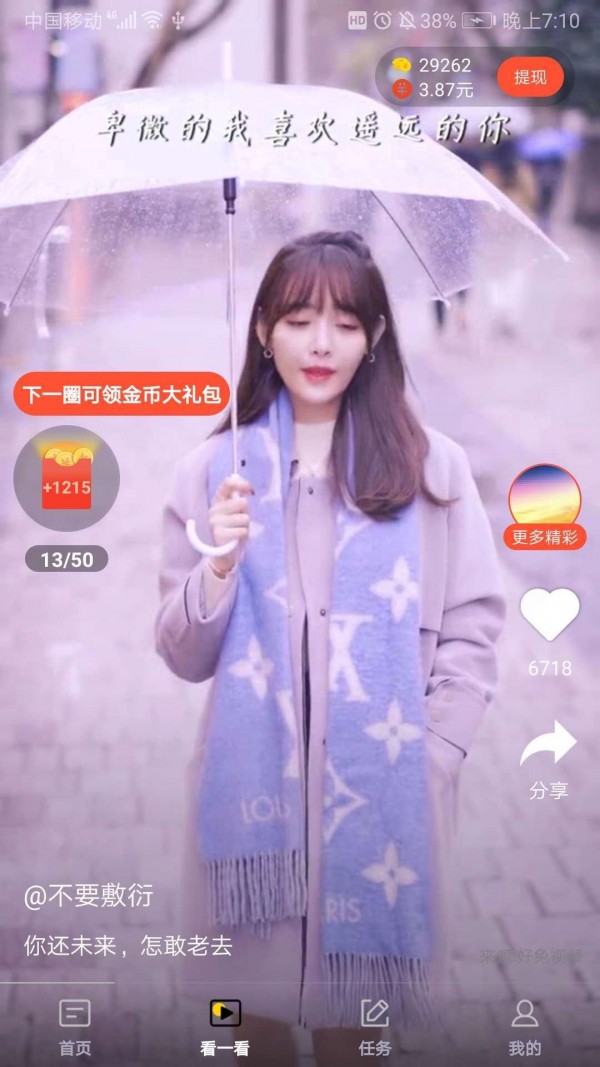Viewport: 600px width, 1067px height.
Task: Go to the 任务 tab
Action: tap(375, 1027)
